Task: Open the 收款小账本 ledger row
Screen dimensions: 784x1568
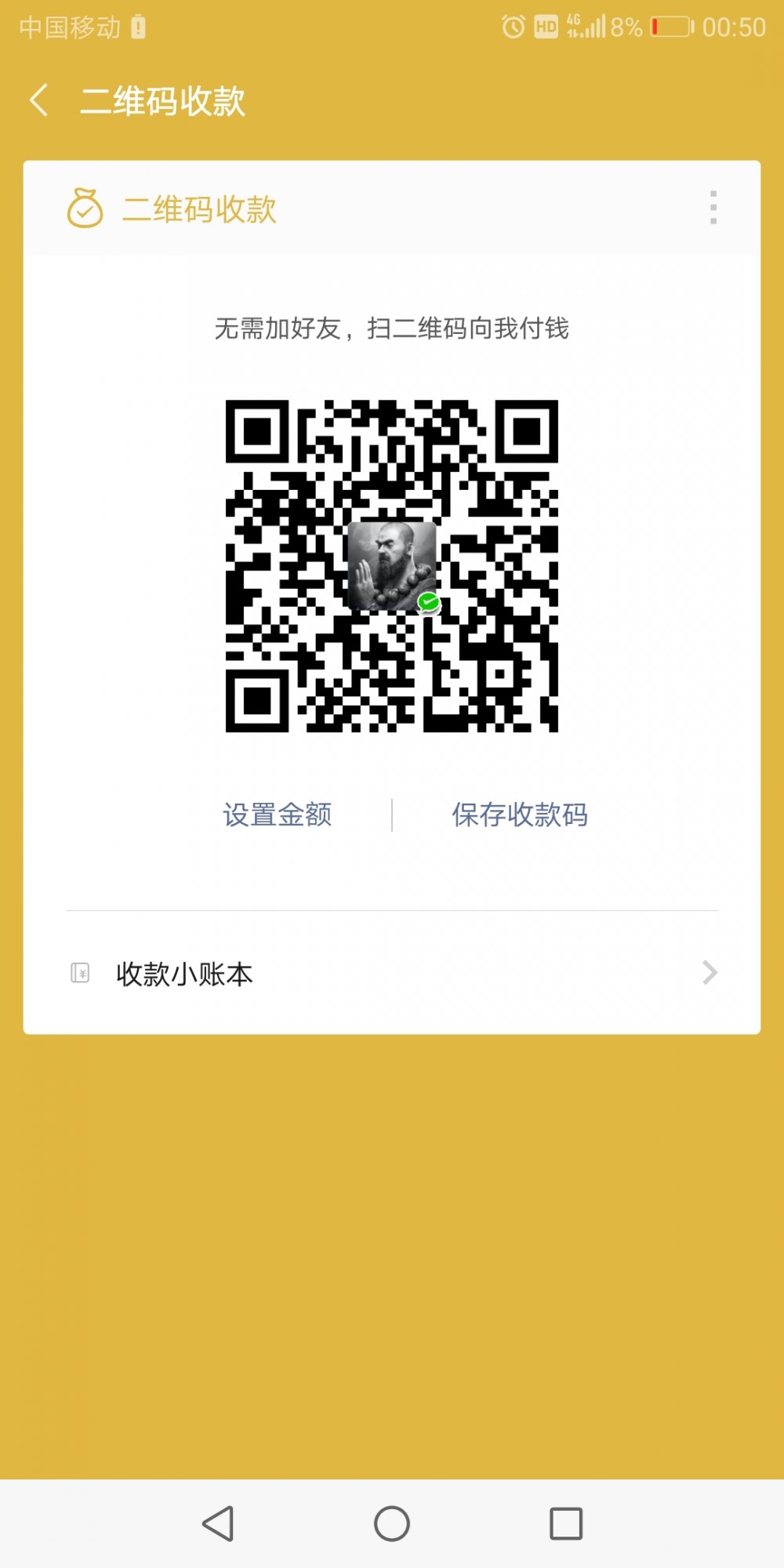Action: click(392, 973)
